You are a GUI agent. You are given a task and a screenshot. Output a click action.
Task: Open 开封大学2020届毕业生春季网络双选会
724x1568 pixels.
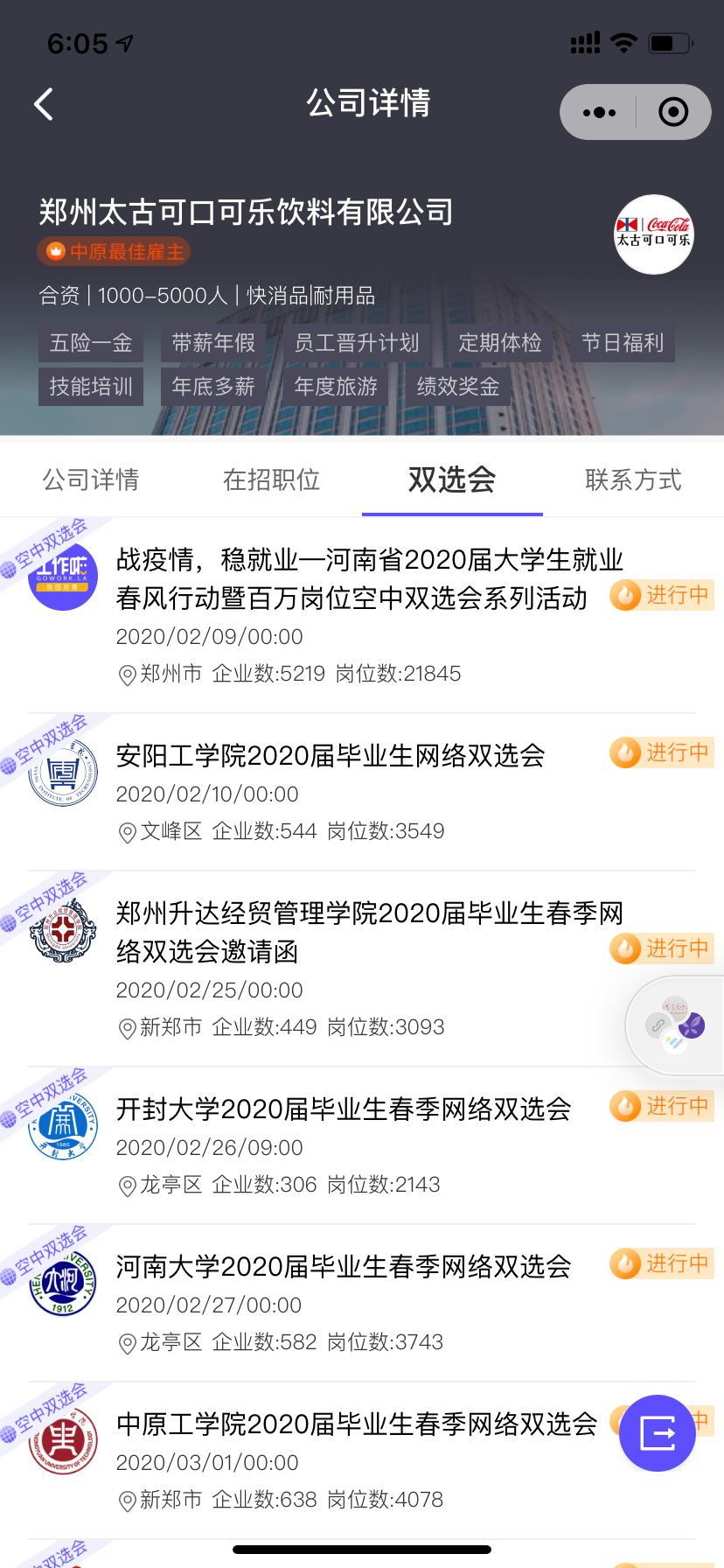coord(362,1145)
